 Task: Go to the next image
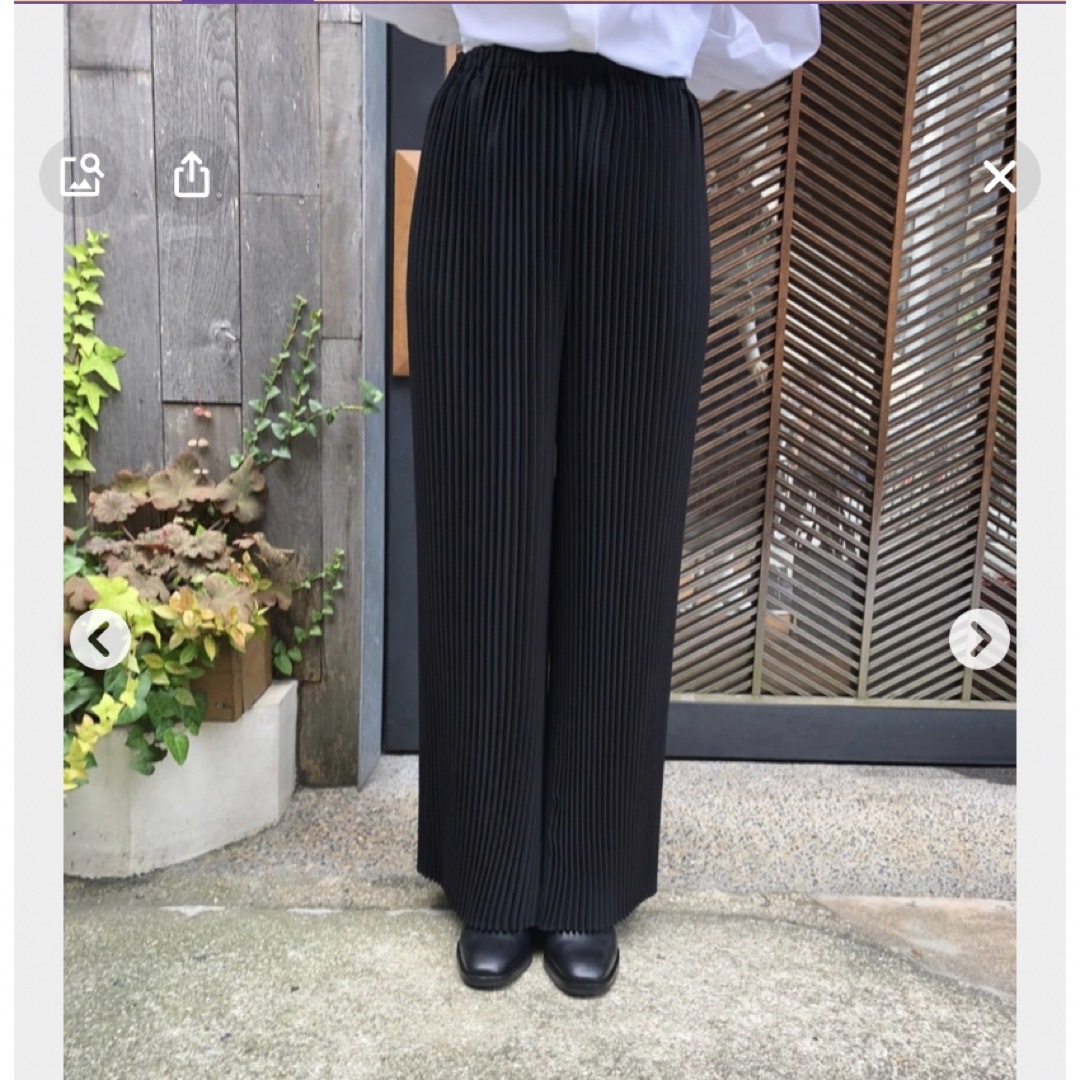pyautogui.click(x=979, y=639)
